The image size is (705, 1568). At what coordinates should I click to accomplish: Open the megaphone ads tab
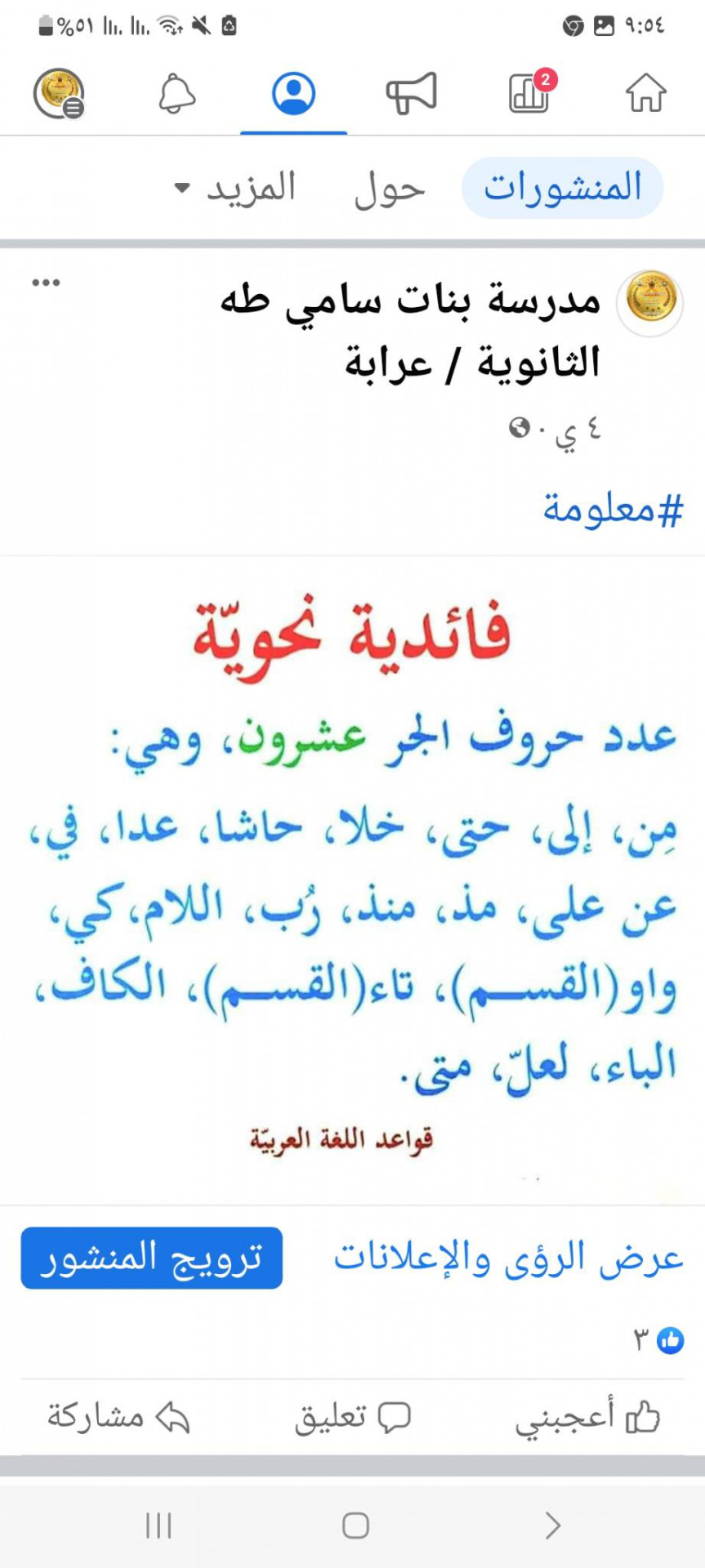(412, 92)
